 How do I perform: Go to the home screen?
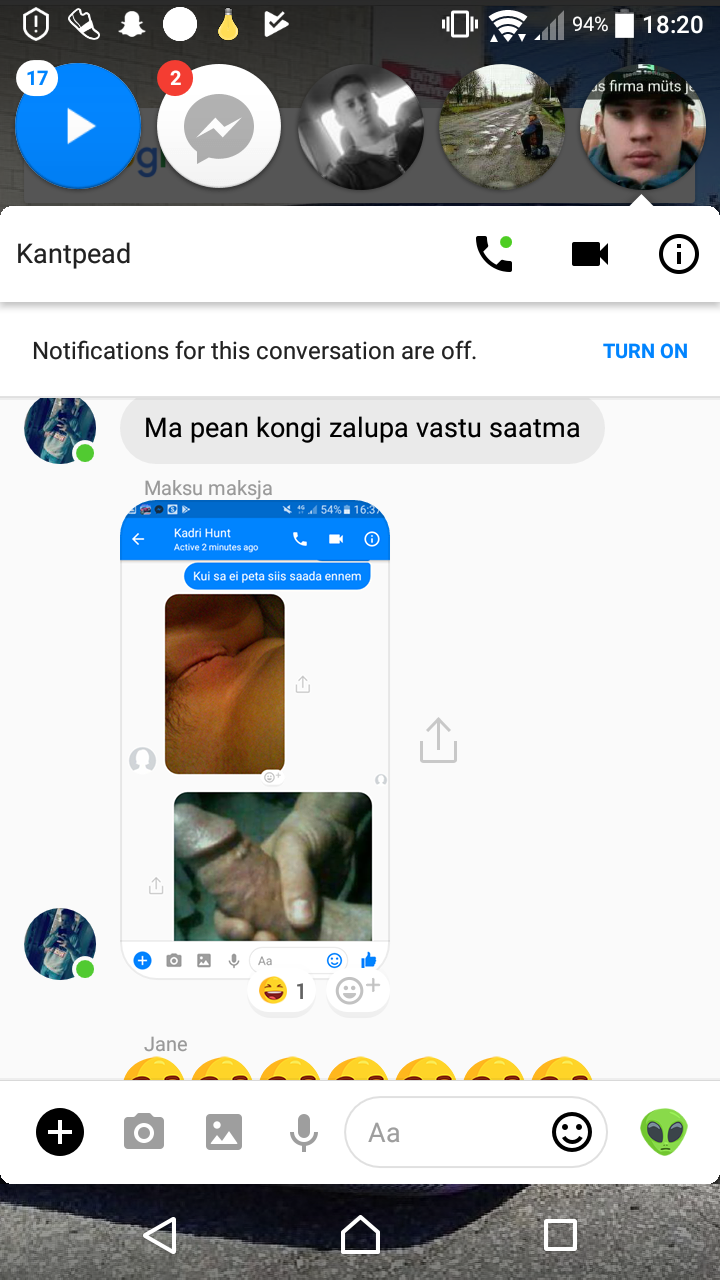point(360,1235)
